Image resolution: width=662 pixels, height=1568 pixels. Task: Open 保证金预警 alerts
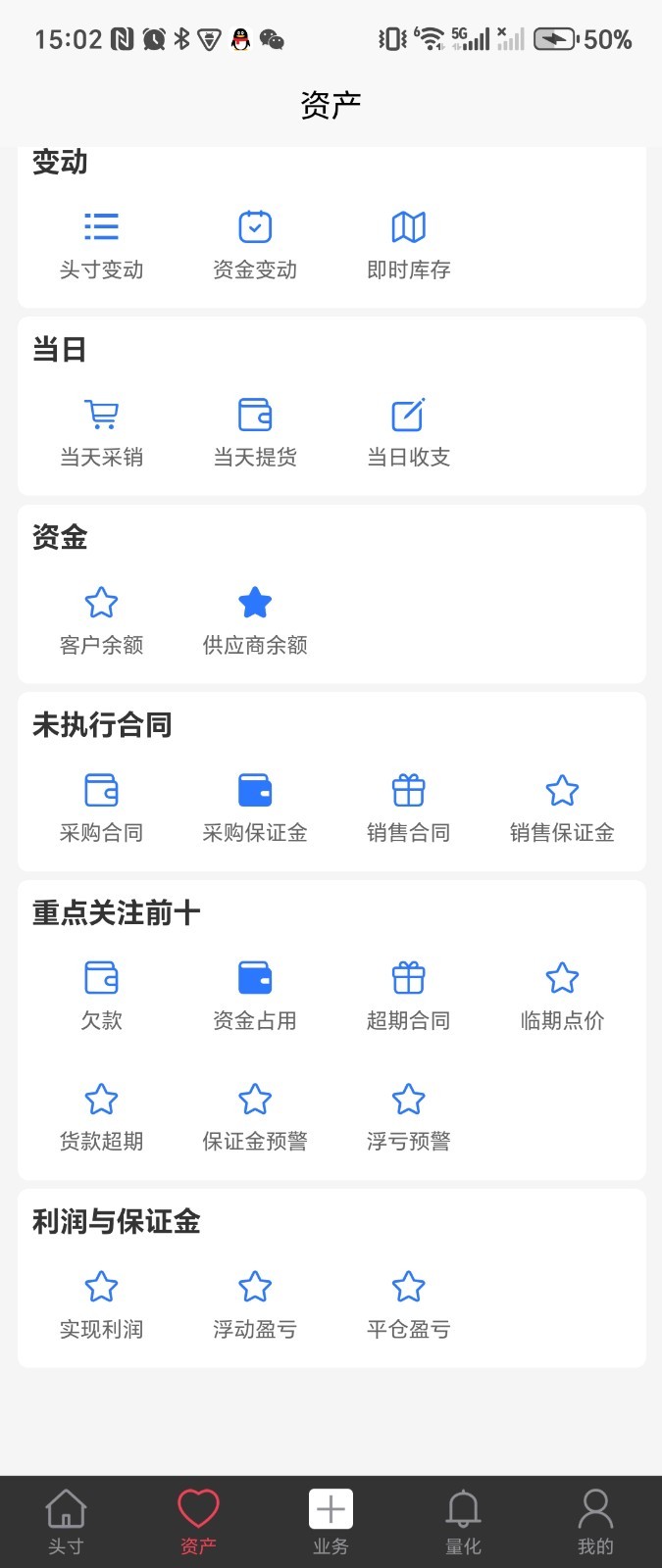click(255, 1115)
